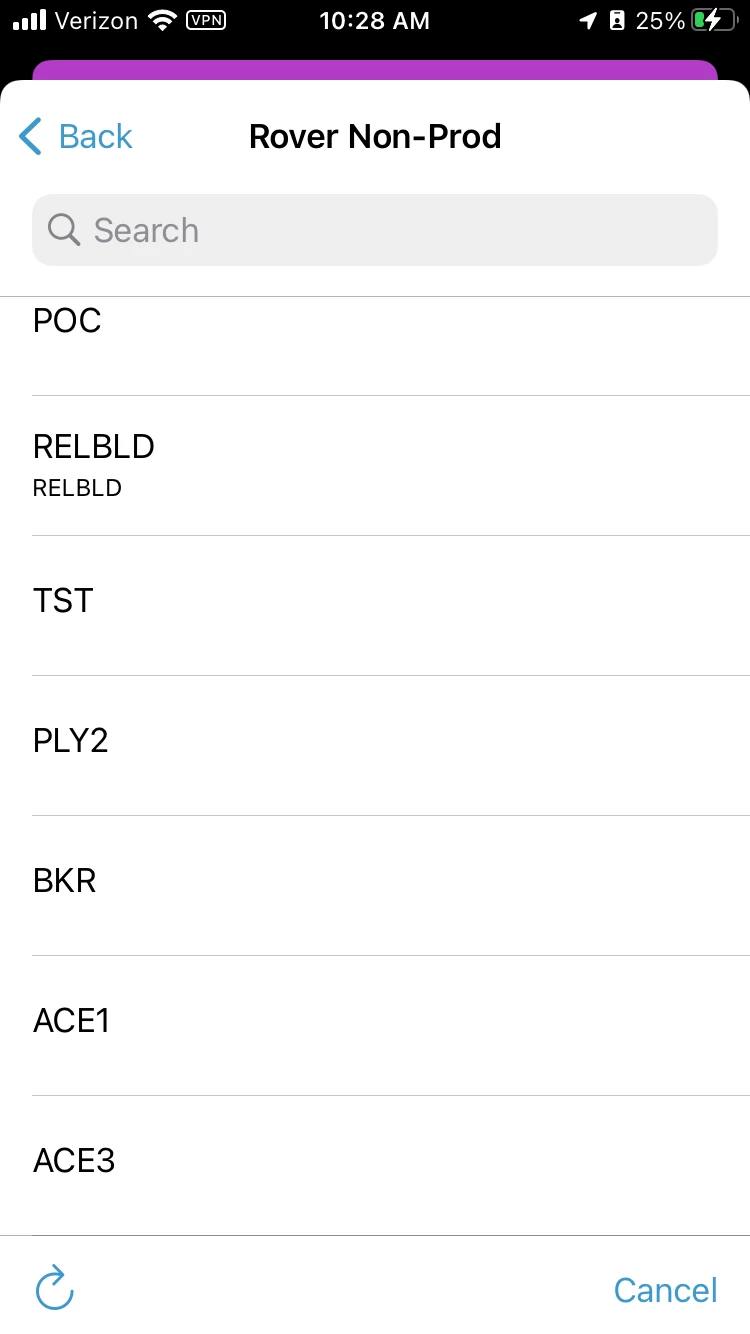Choose ACE3 from the list

[375, 1165]
